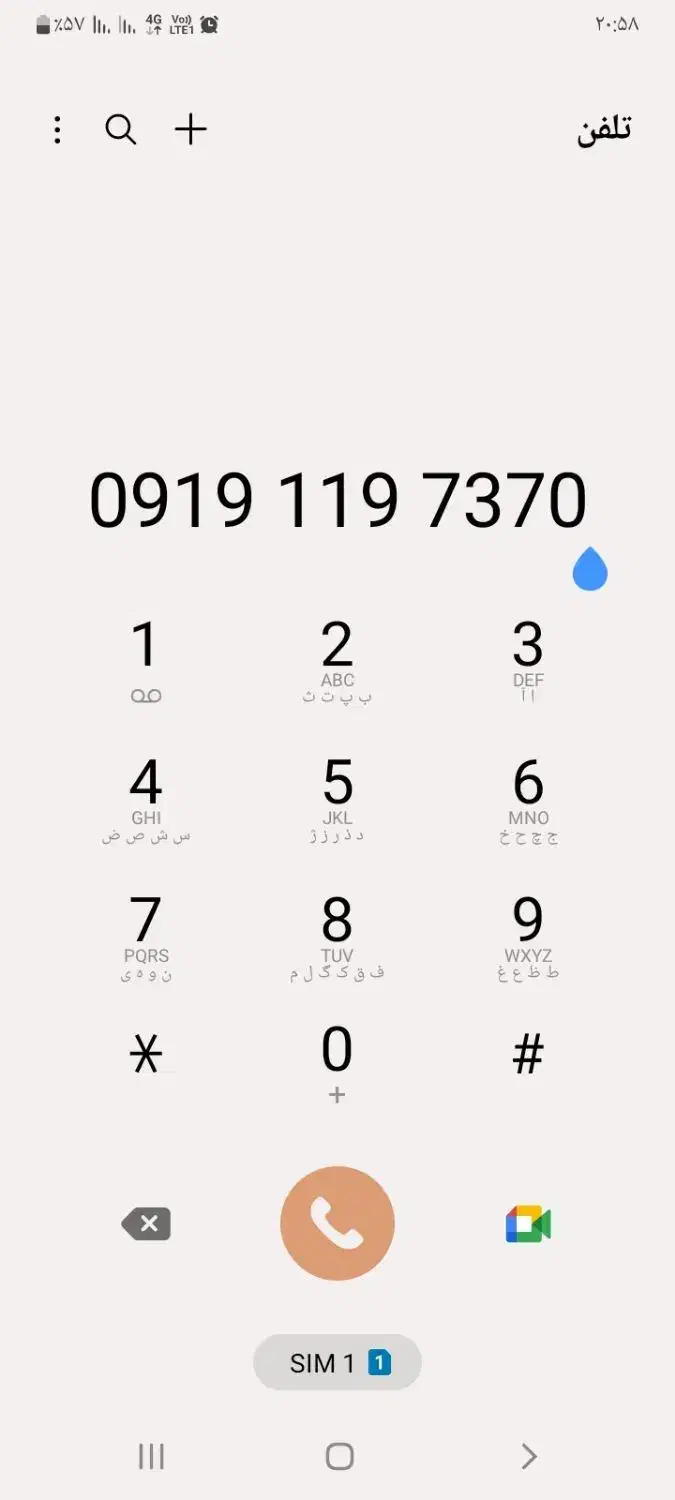The height and width of the screenshot is (1500, 675).
Task: Enter the star key
Action: (146, 1055)
